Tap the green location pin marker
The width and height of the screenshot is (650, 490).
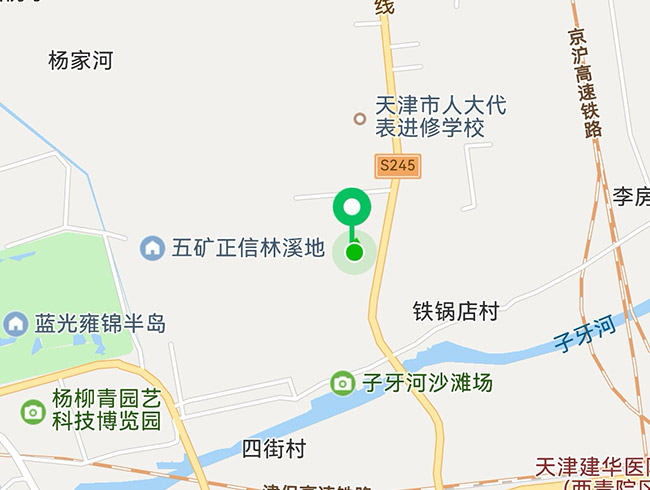[x=351, y=209]
